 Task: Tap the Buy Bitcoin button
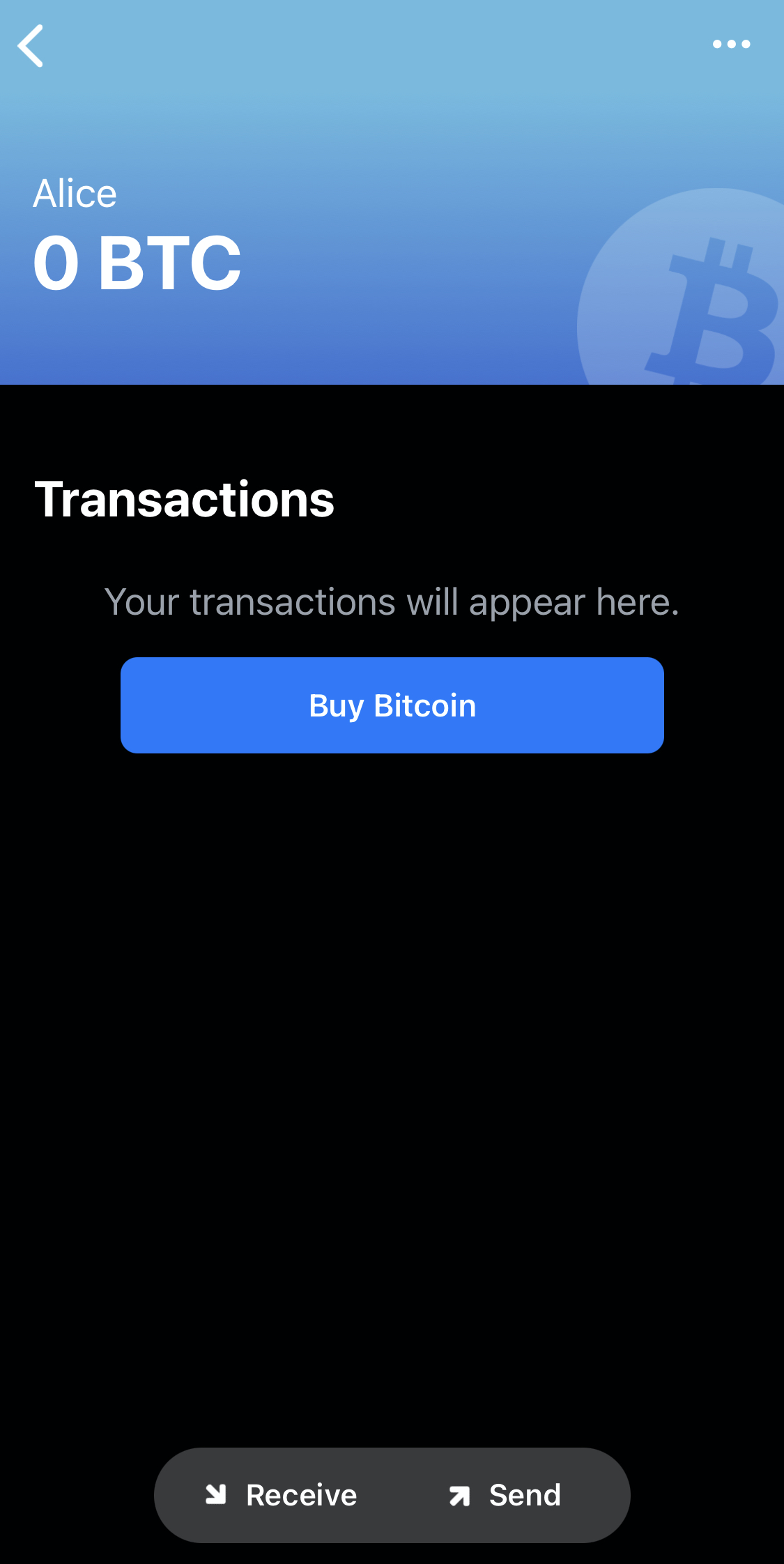point(392,705)
